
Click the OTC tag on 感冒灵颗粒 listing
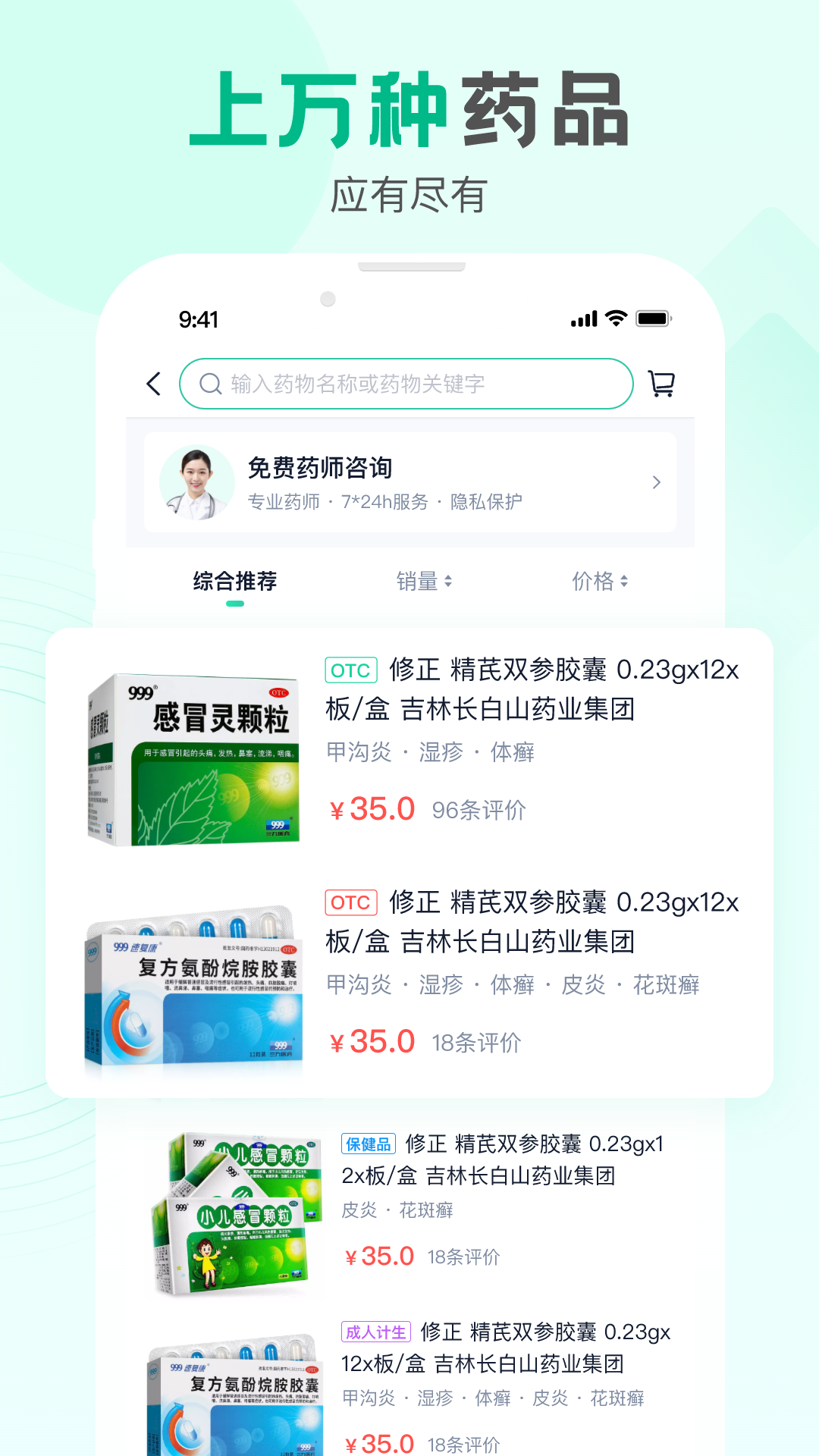350,670
